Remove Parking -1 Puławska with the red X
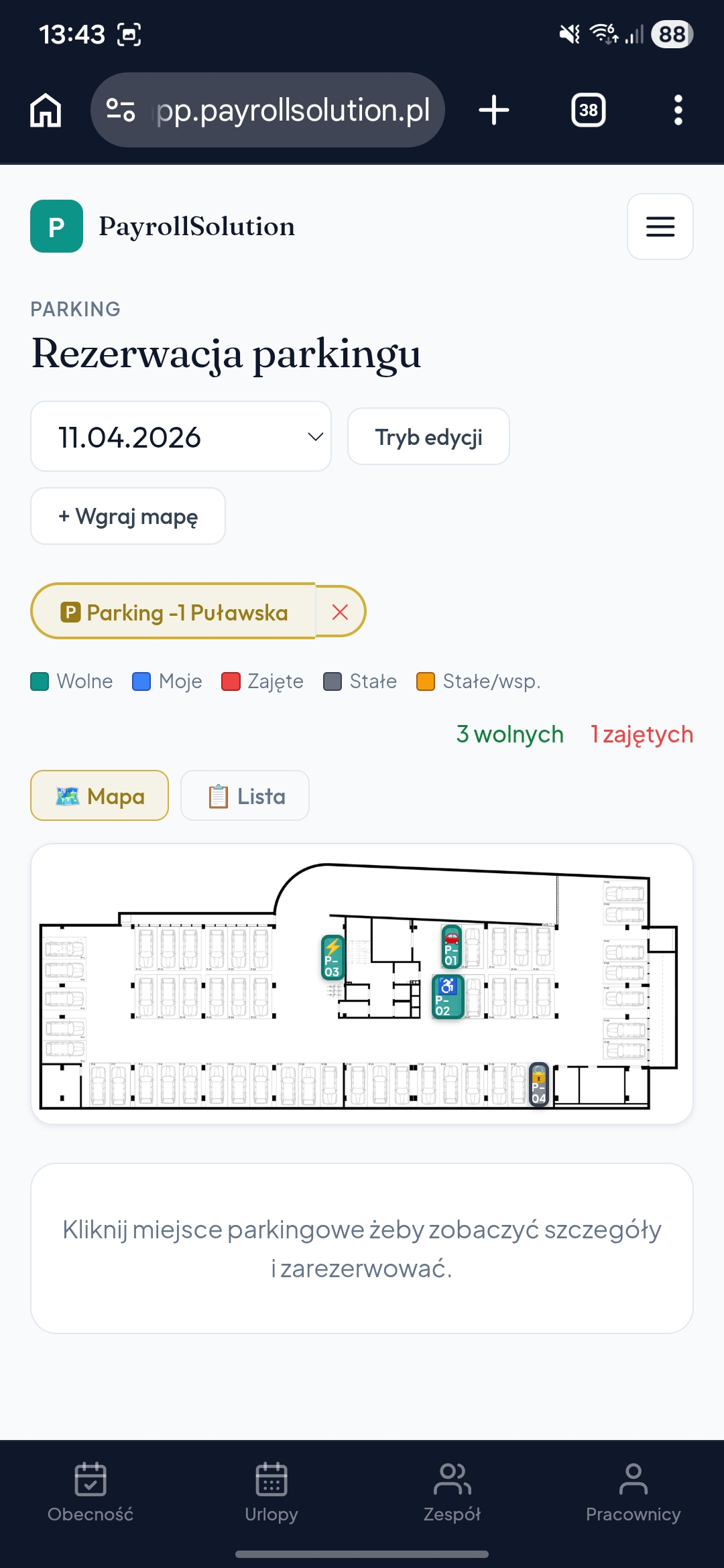 point(340,612)
